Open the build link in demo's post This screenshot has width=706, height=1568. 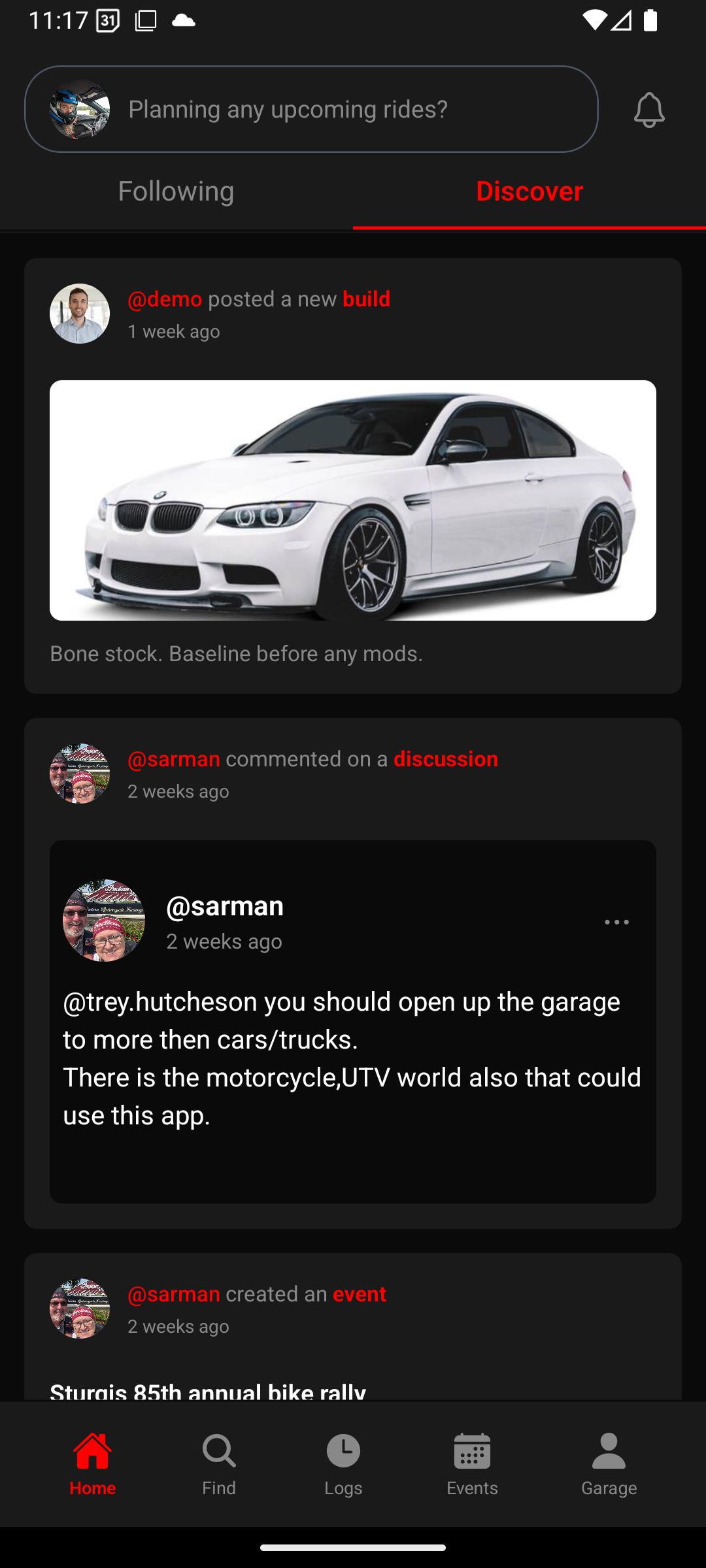tap(366, 299)
